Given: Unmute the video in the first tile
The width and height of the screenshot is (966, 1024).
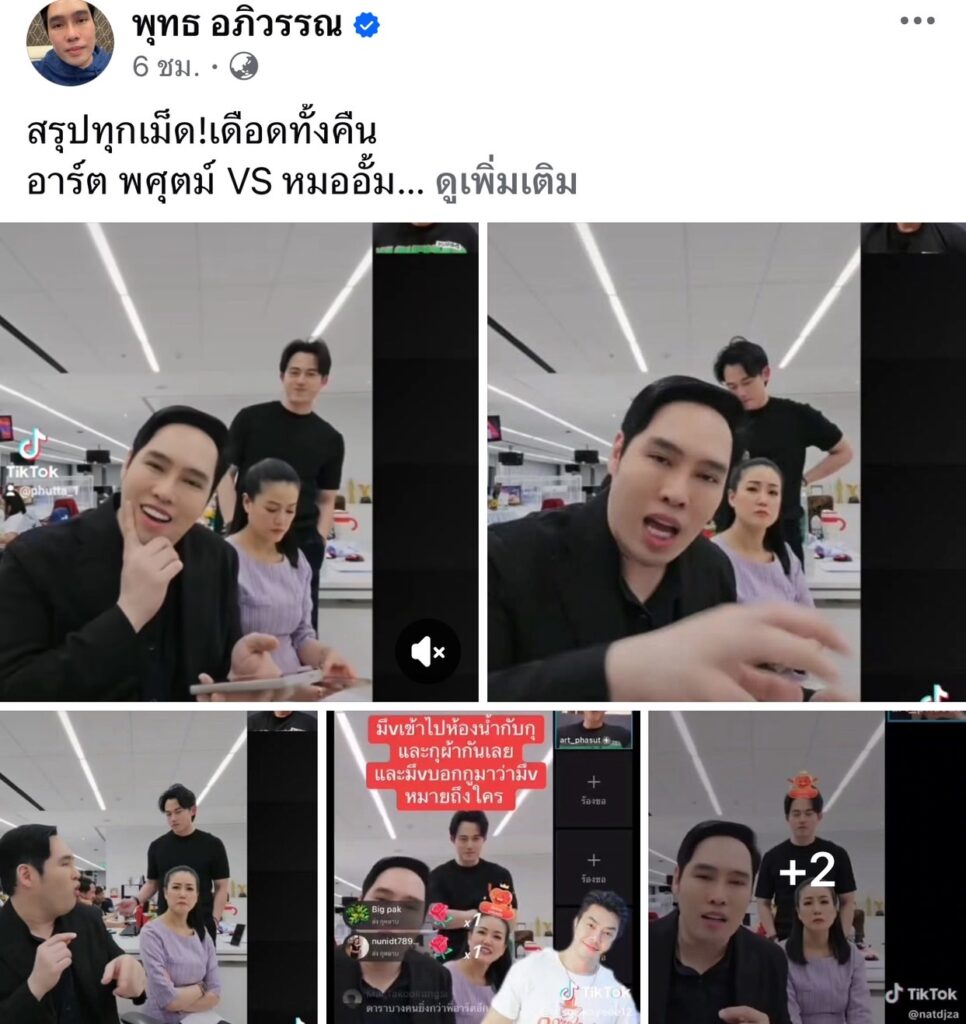Looking at the screenshot, I should [x=428, y=652].
